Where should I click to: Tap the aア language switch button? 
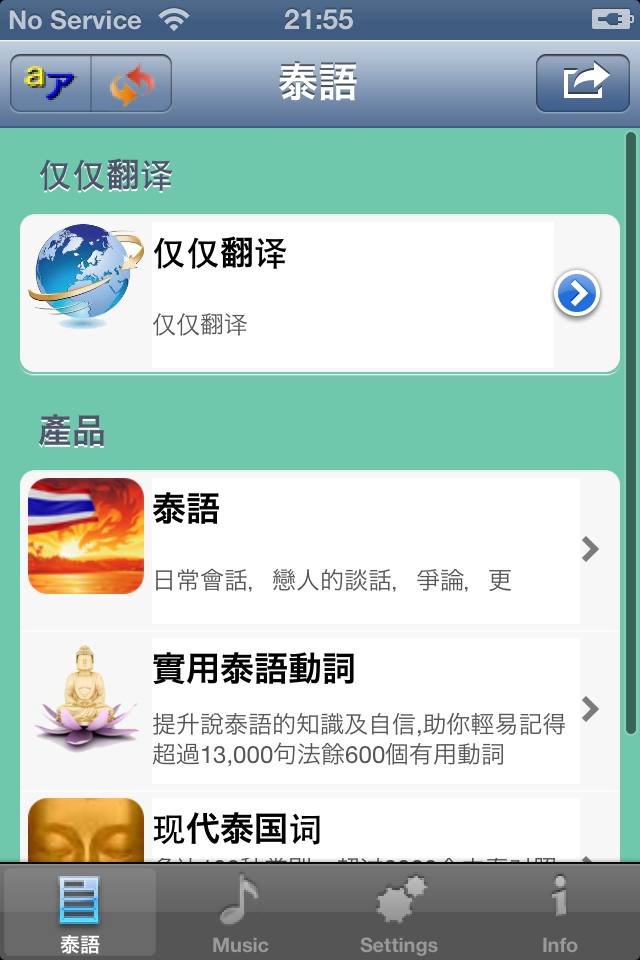[50, 83]
